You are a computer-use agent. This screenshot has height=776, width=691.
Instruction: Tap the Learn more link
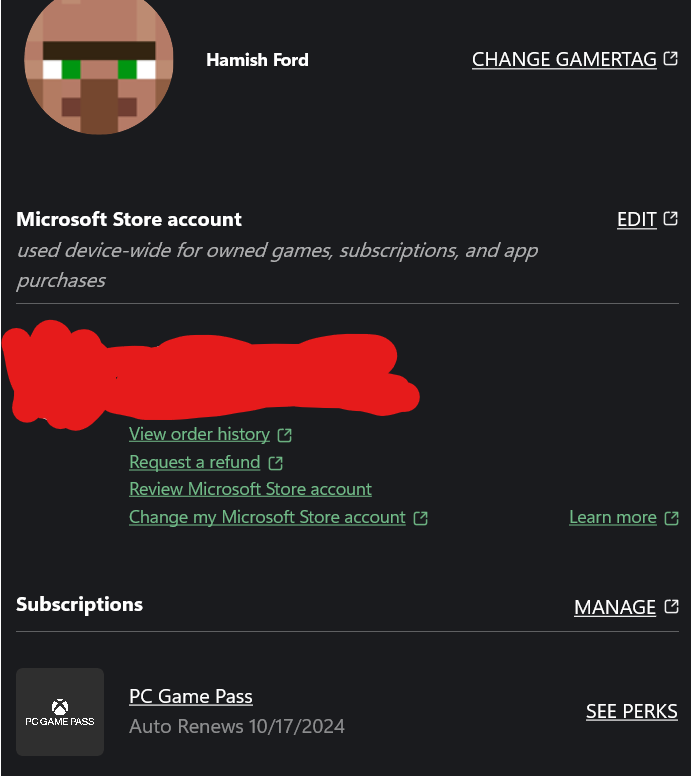(x=612, y=517)
